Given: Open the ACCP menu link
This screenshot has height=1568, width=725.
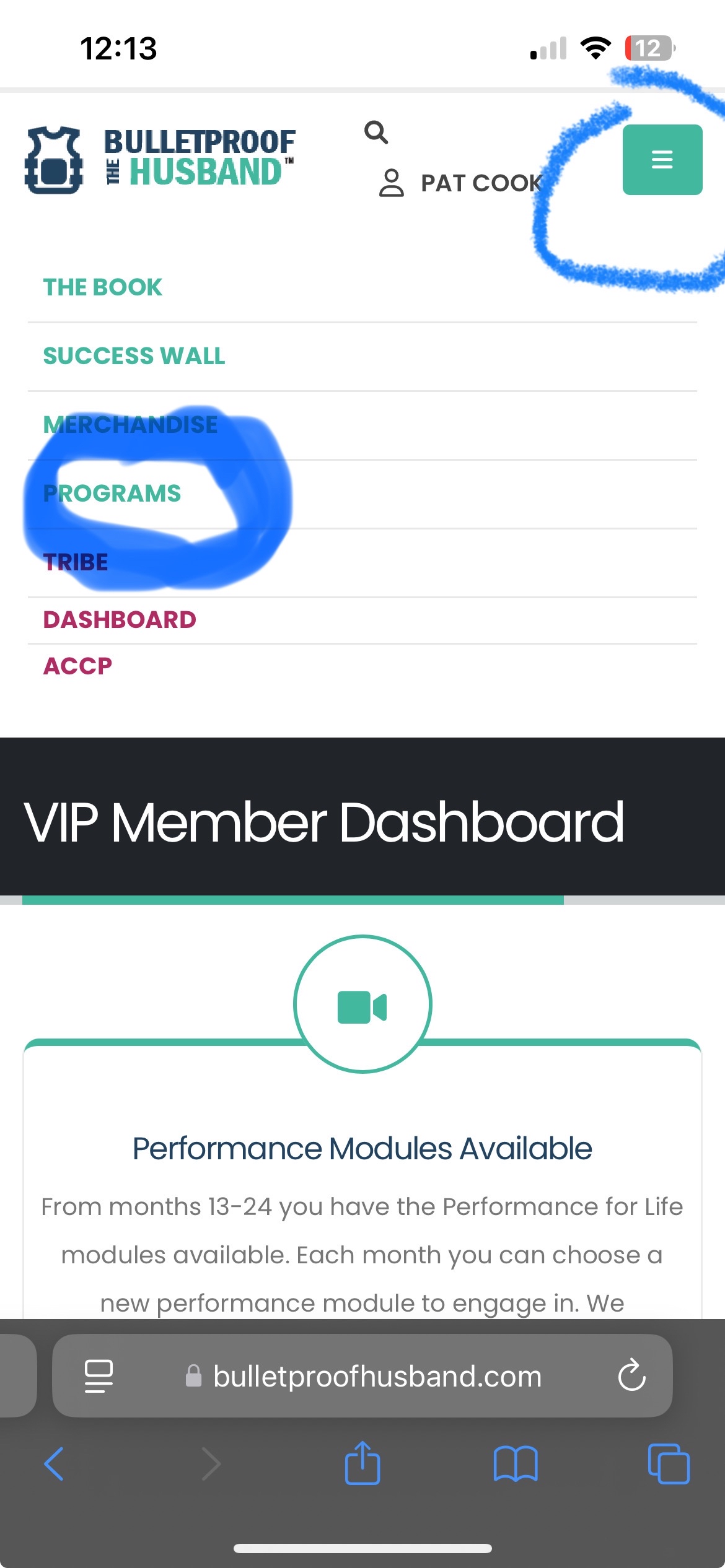Looking at the screenshot, I should (77, 666).
